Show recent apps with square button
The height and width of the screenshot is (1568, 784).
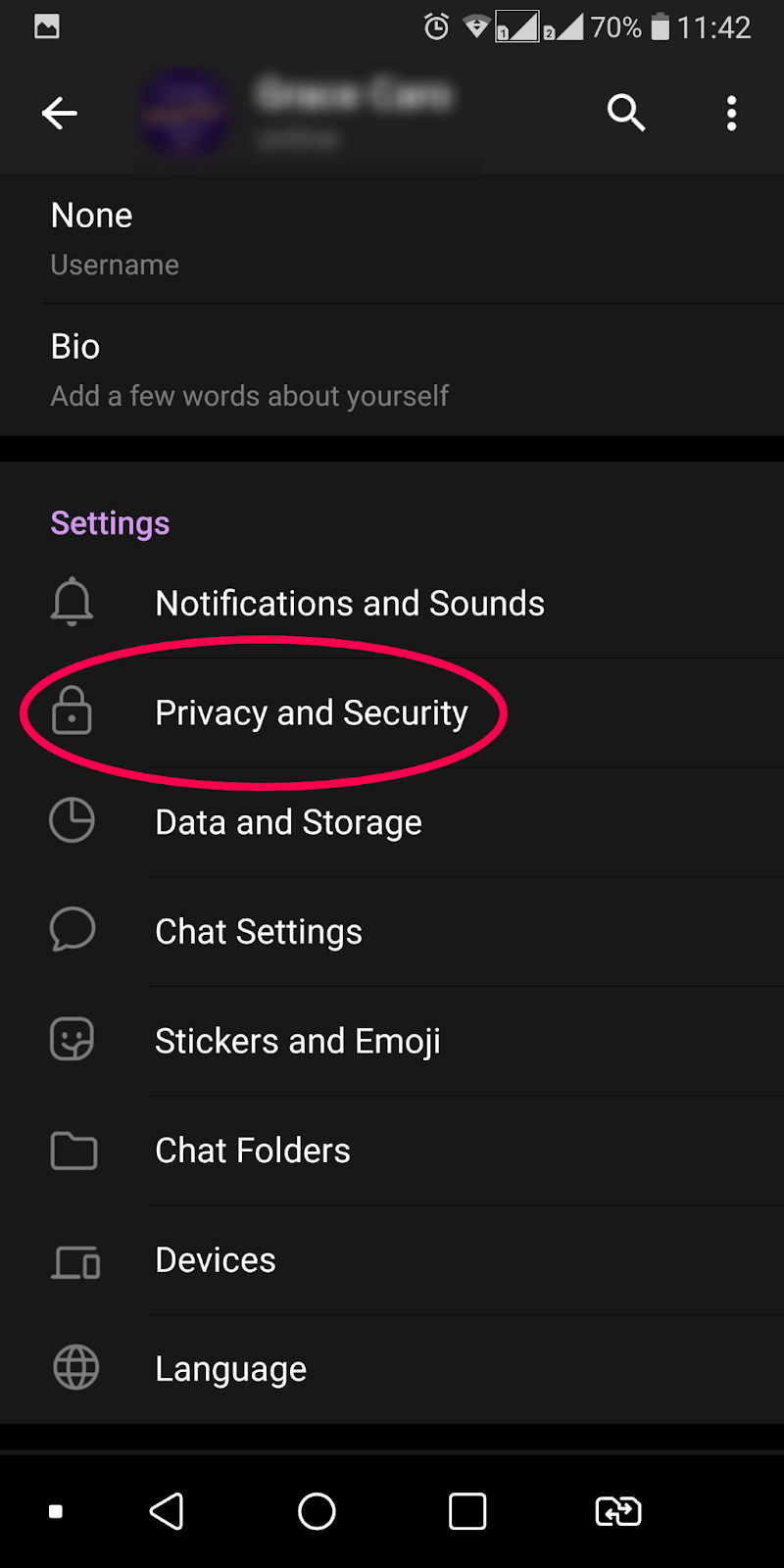click(467, 1511)
